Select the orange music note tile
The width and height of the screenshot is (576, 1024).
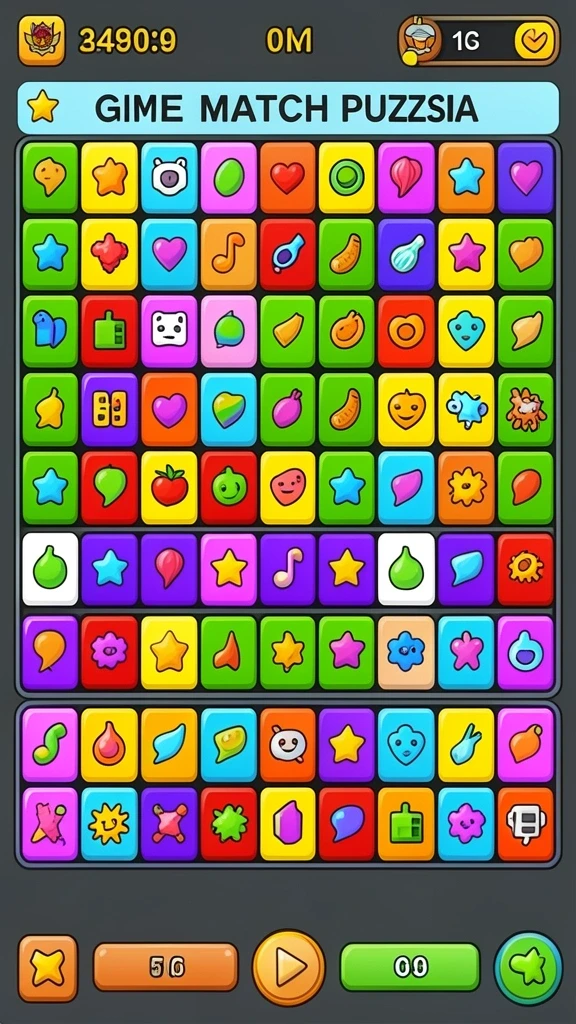[229, 254]
